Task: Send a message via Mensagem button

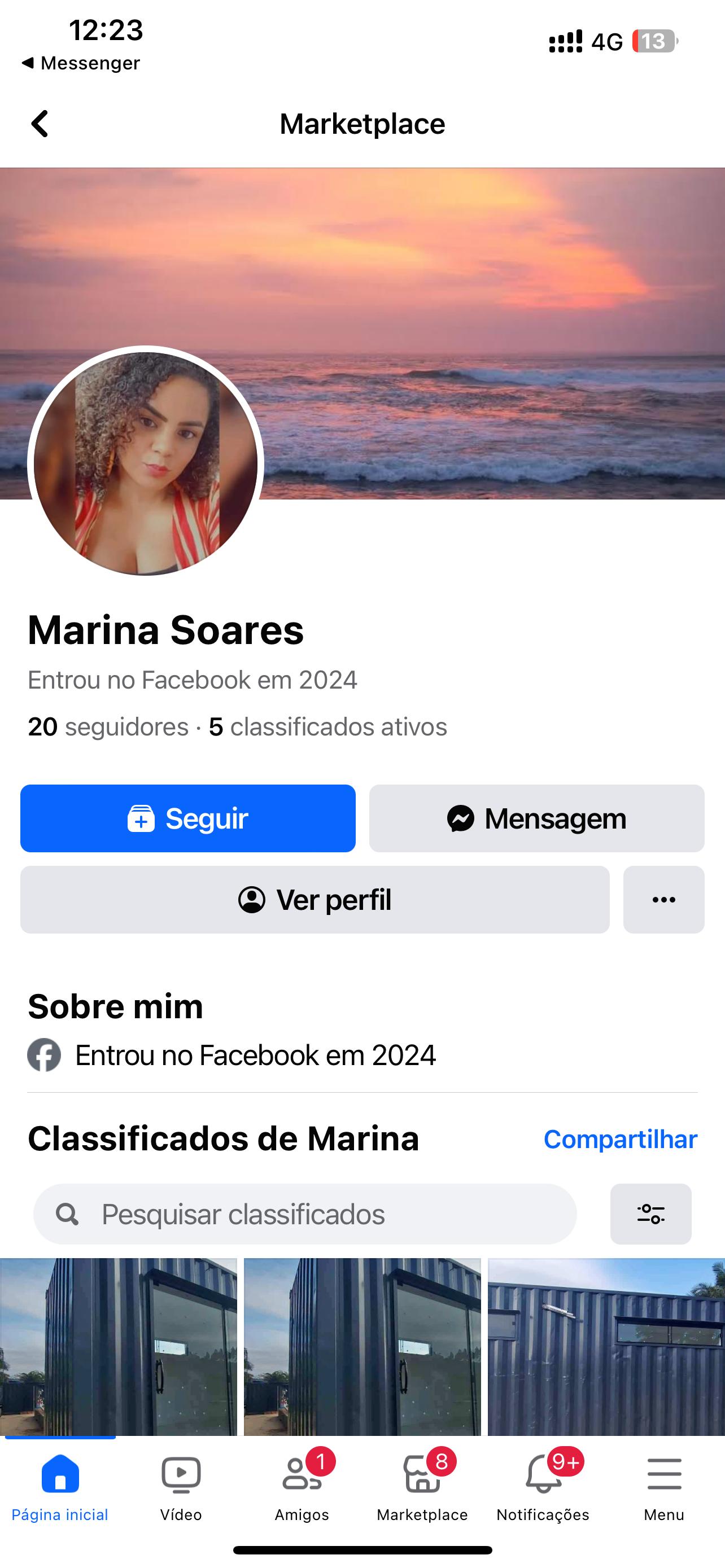Action: pyautogui.click(x=536, y=818)
